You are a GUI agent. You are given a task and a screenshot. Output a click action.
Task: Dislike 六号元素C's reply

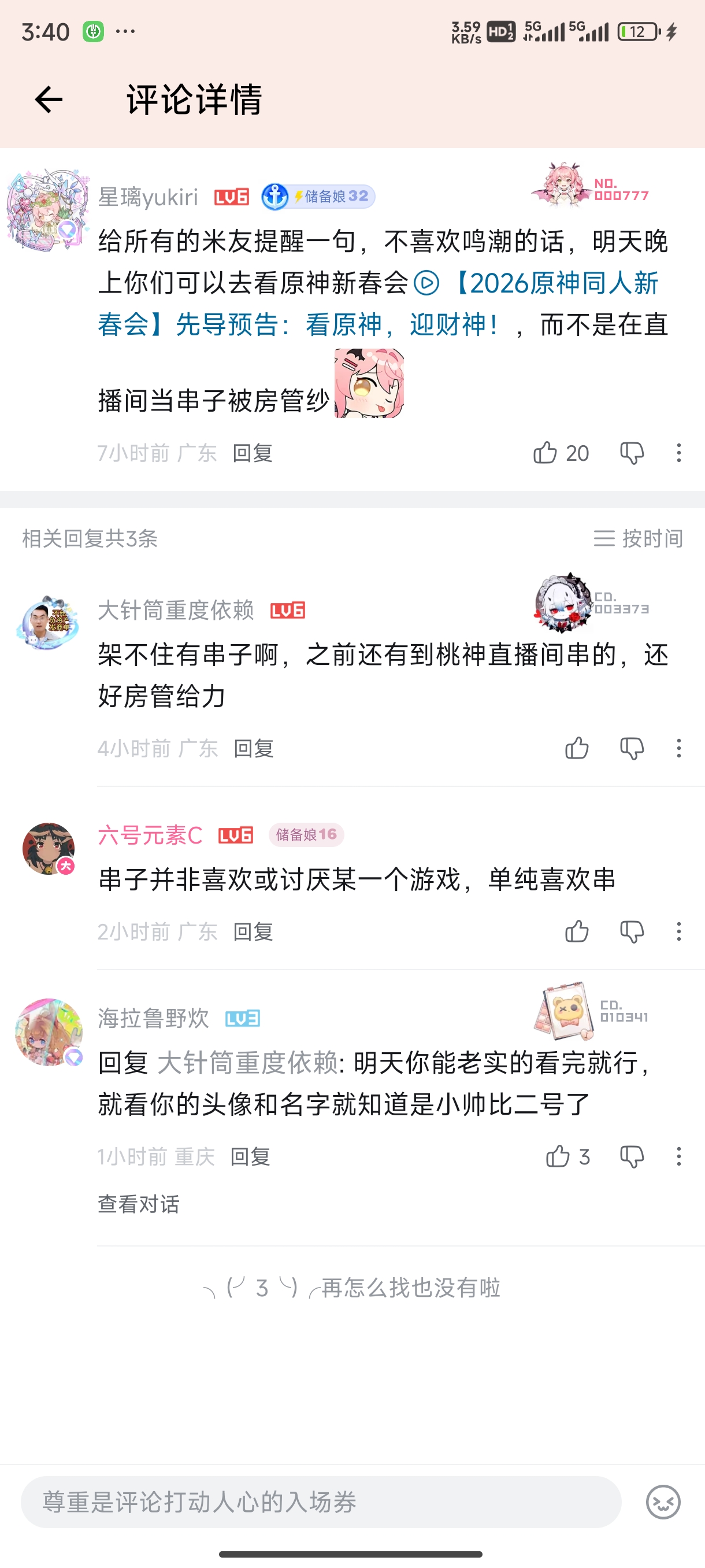click(632, 931)
